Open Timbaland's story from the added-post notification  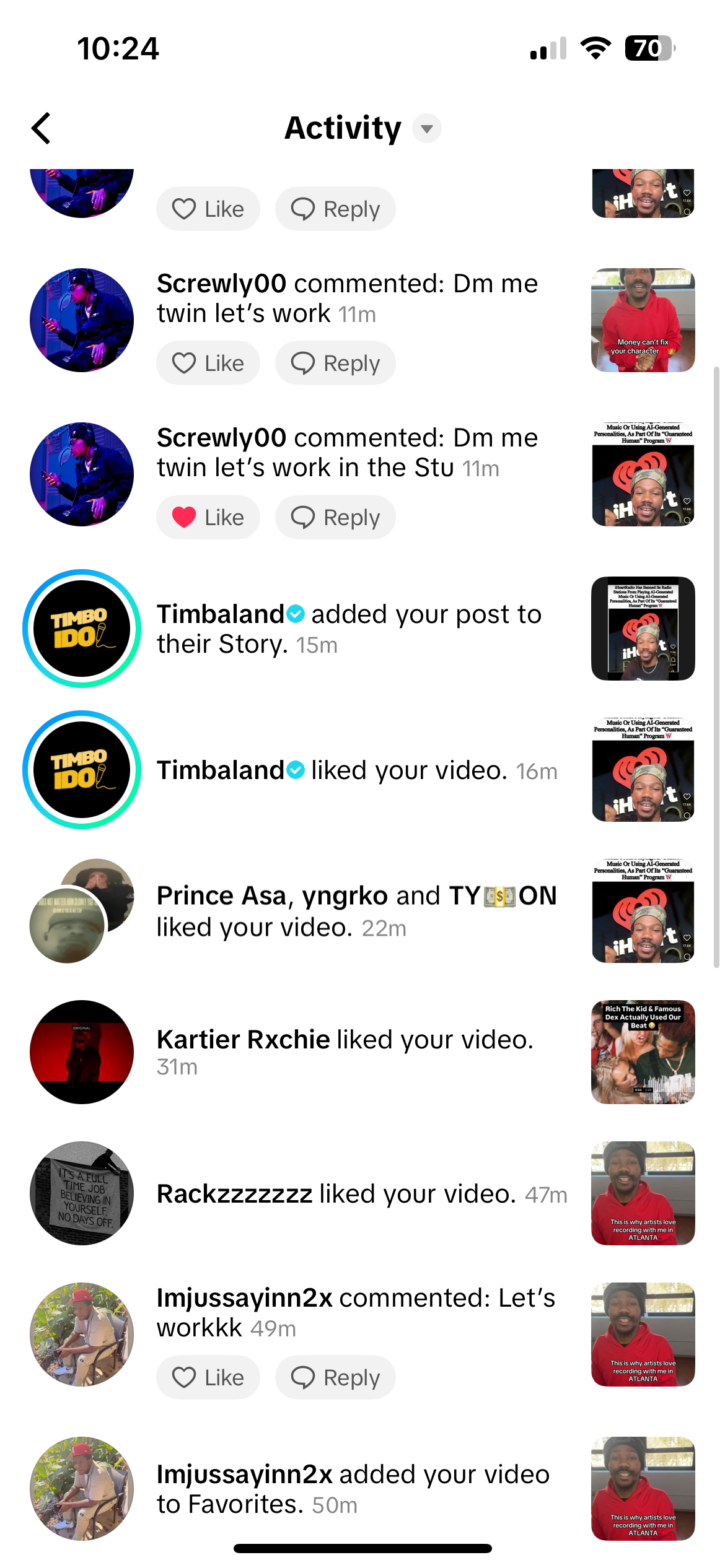pos(82,629)
